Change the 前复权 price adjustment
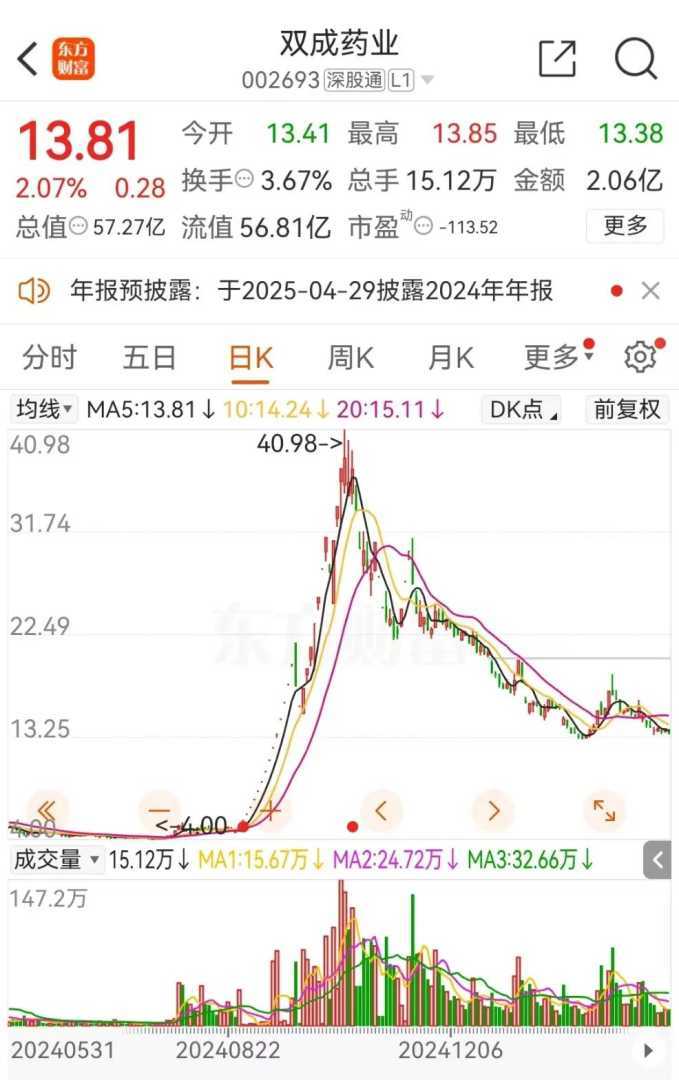Screen dimensions: 679x1080 [x=627, y=409]
